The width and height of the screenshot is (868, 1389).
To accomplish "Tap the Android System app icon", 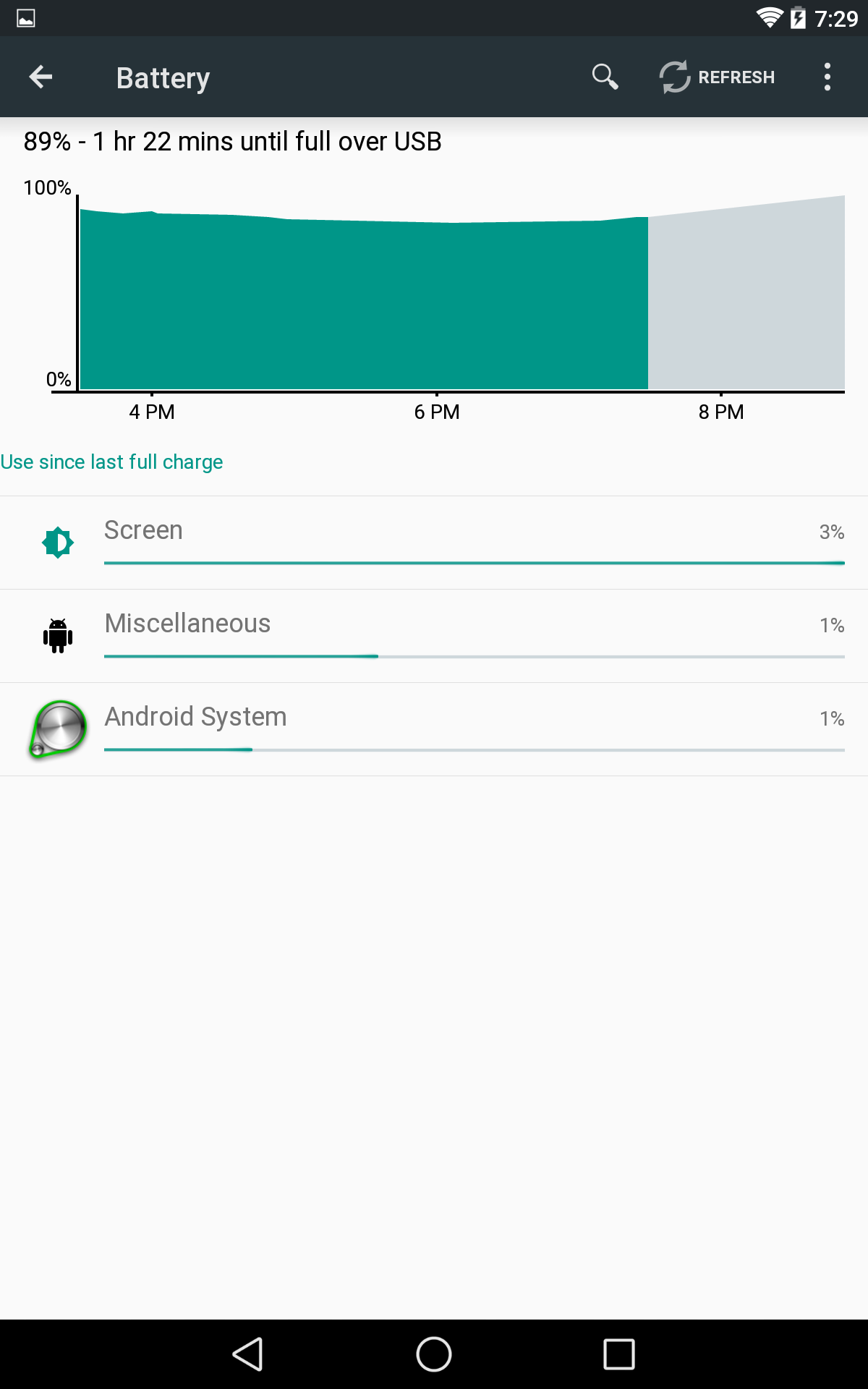I will point(57,729).
